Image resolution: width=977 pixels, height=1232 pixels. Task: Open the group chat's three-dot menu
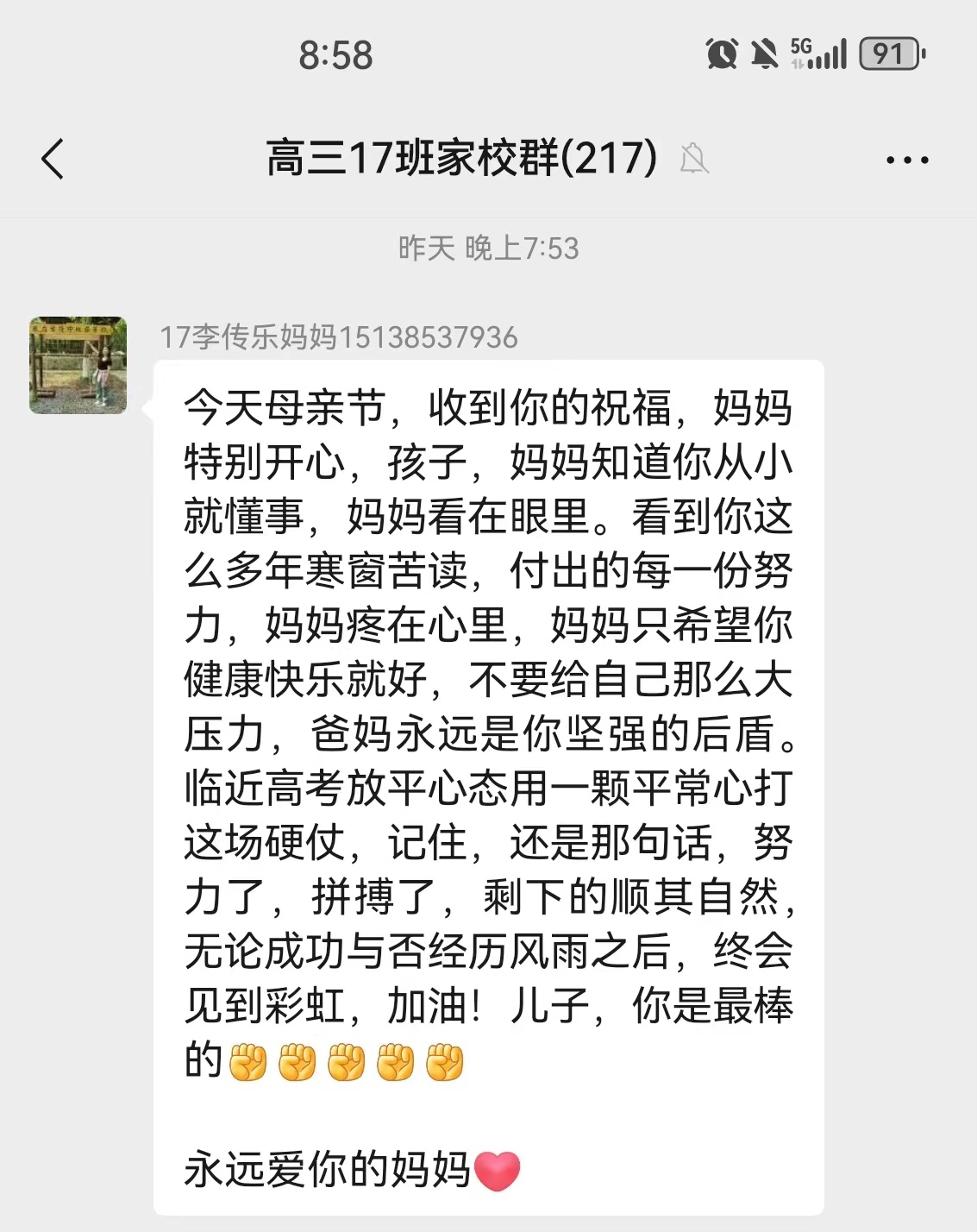pos(907,160)
